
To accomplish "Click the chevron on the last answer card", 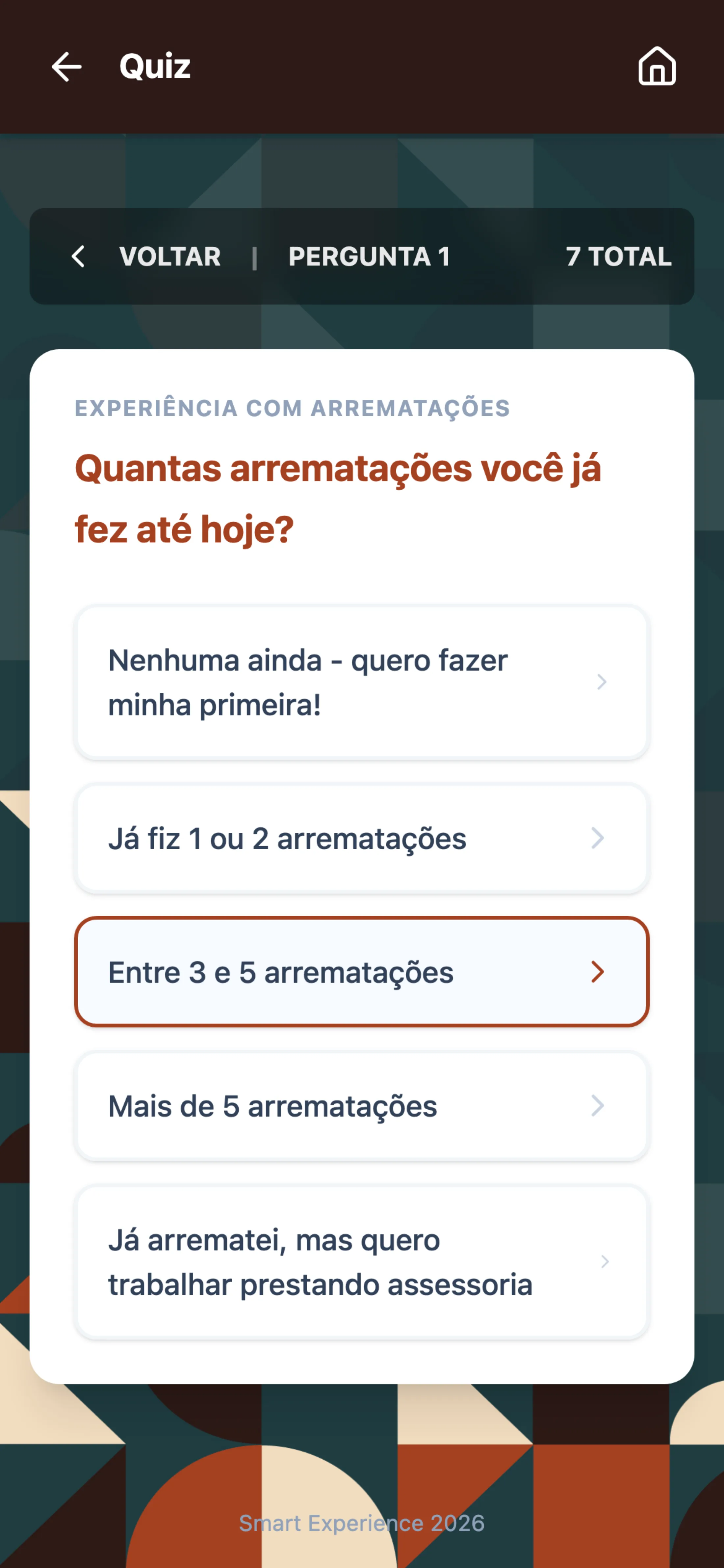I will click(x=604, y=1262).
